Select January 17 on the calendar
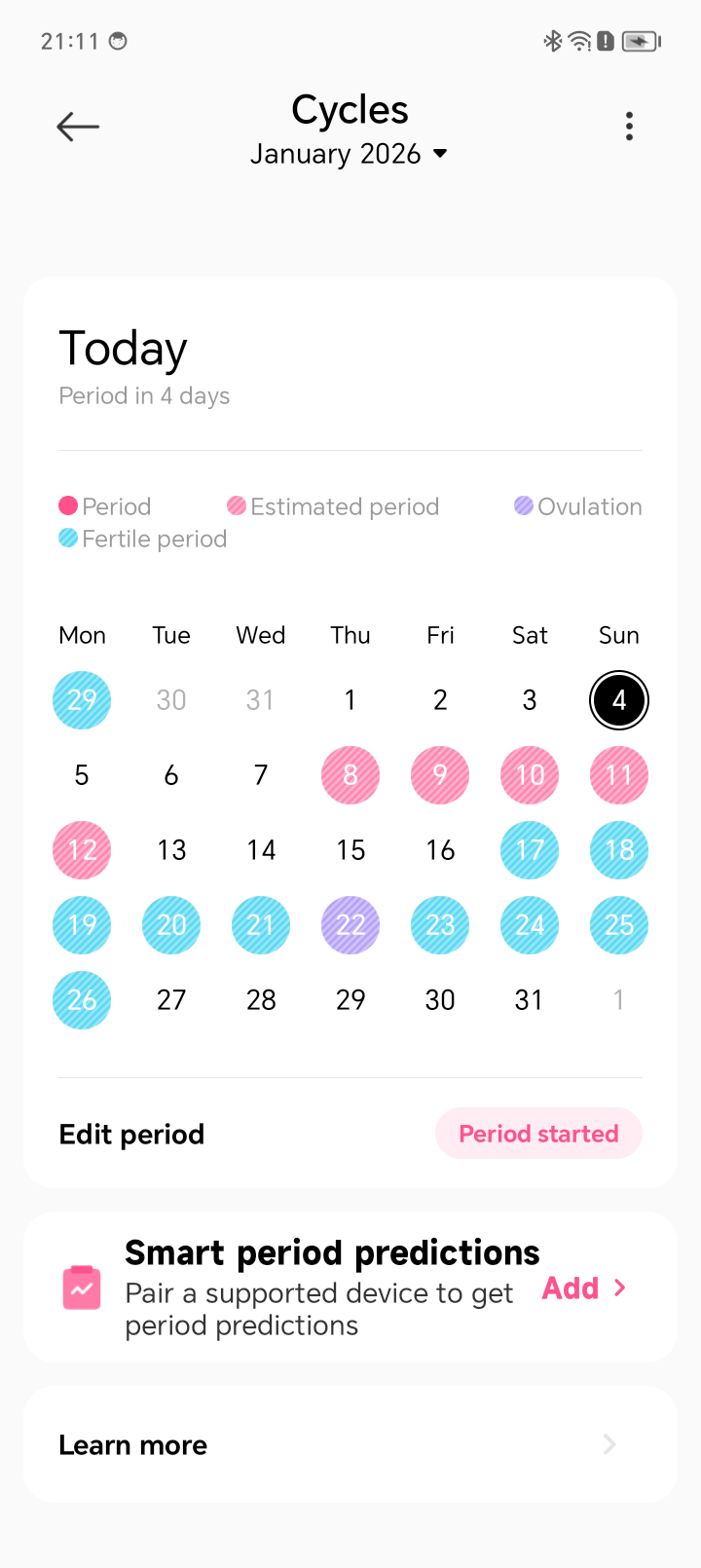Viewport: 701px width, 1568px height. pyautogui.click(x=530, y=850)
